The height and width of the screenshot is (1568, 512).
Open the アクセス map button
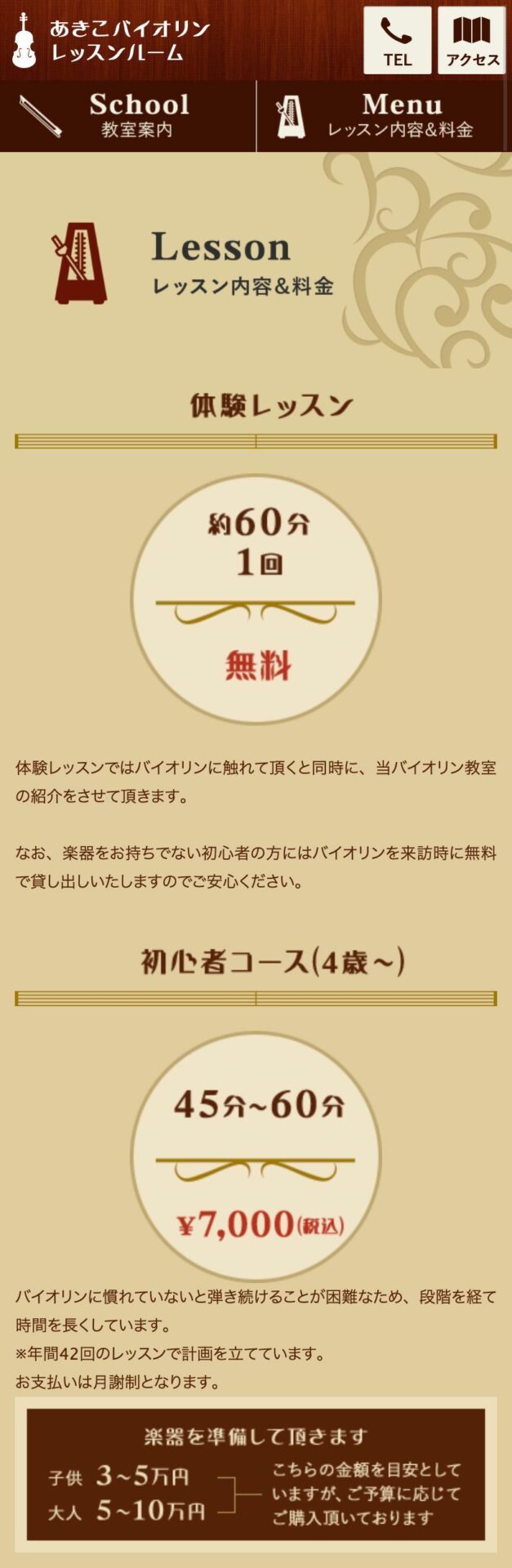(472, 40)
